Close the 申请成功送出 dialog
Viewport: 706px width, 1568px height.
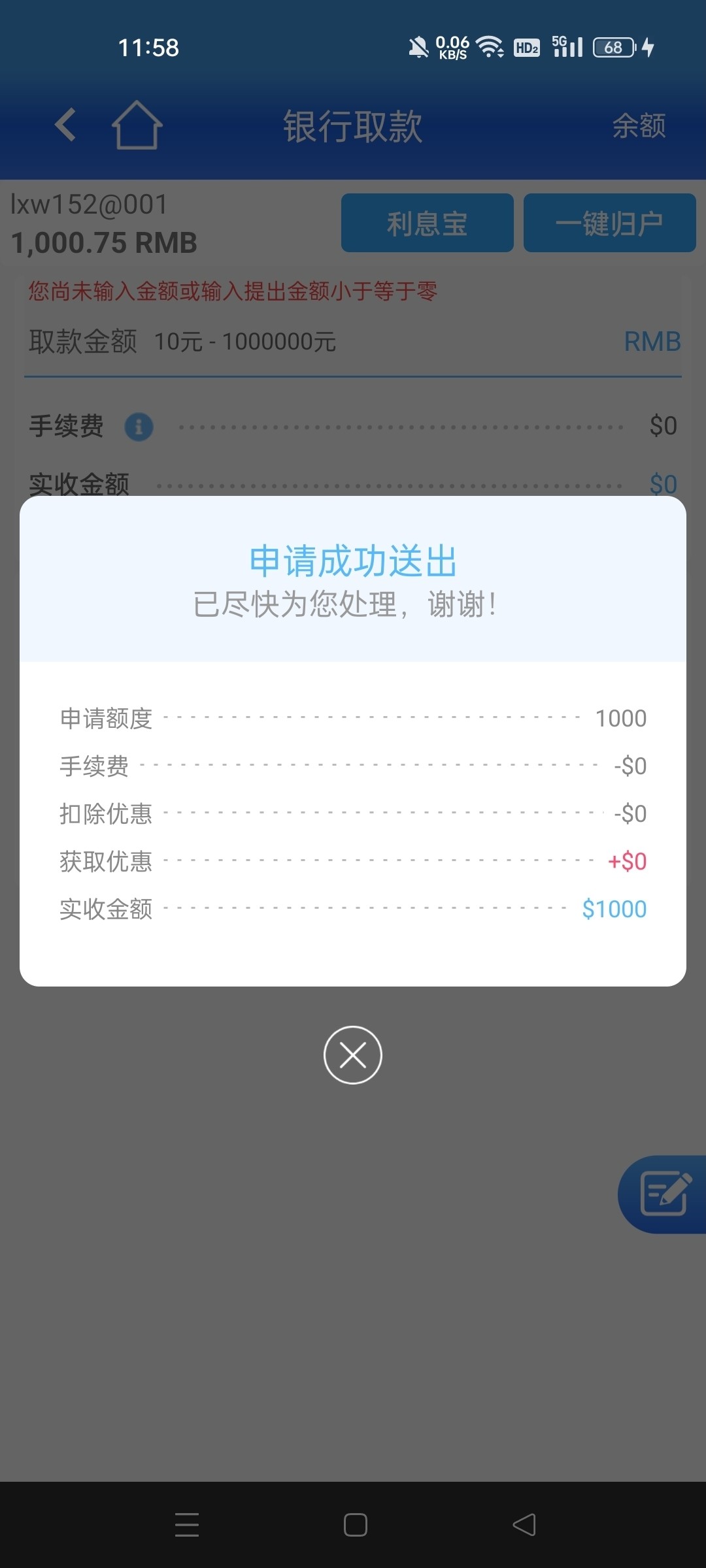[x=352, y=1054]
